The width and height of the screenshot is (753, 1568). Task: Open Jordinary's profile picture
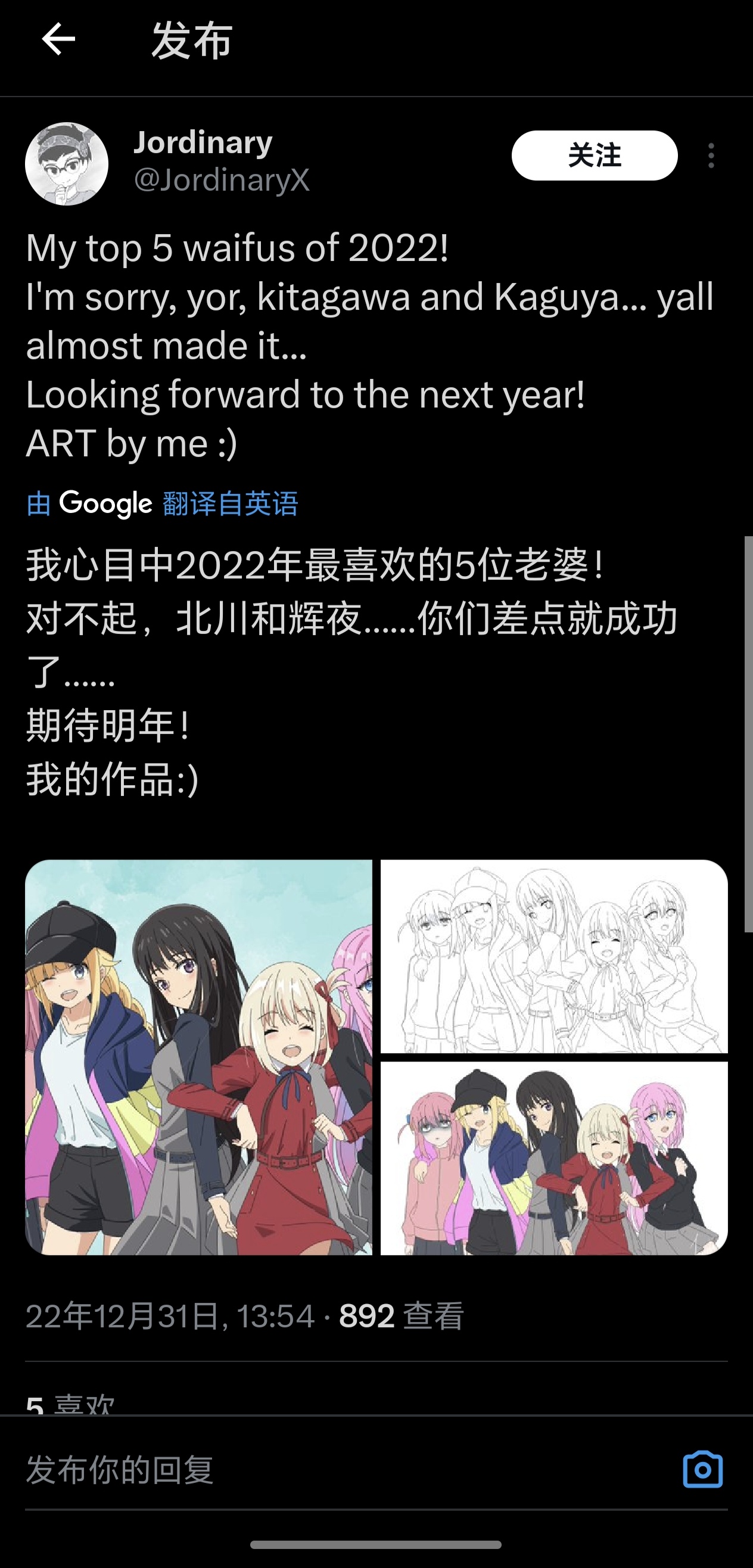click(x=67, y=164)
